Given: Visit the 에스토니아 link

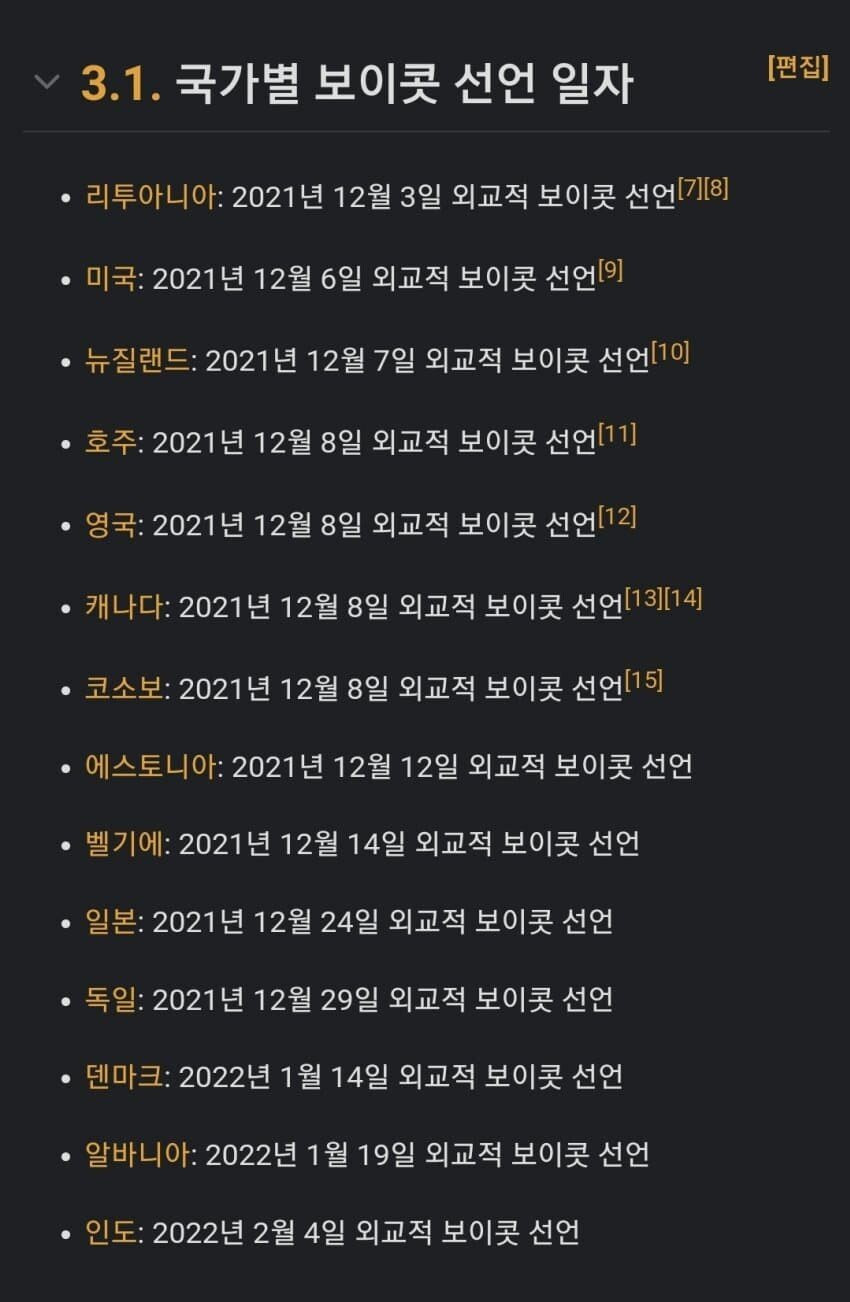Looking at the screenshot, I should tap(151, 767).
